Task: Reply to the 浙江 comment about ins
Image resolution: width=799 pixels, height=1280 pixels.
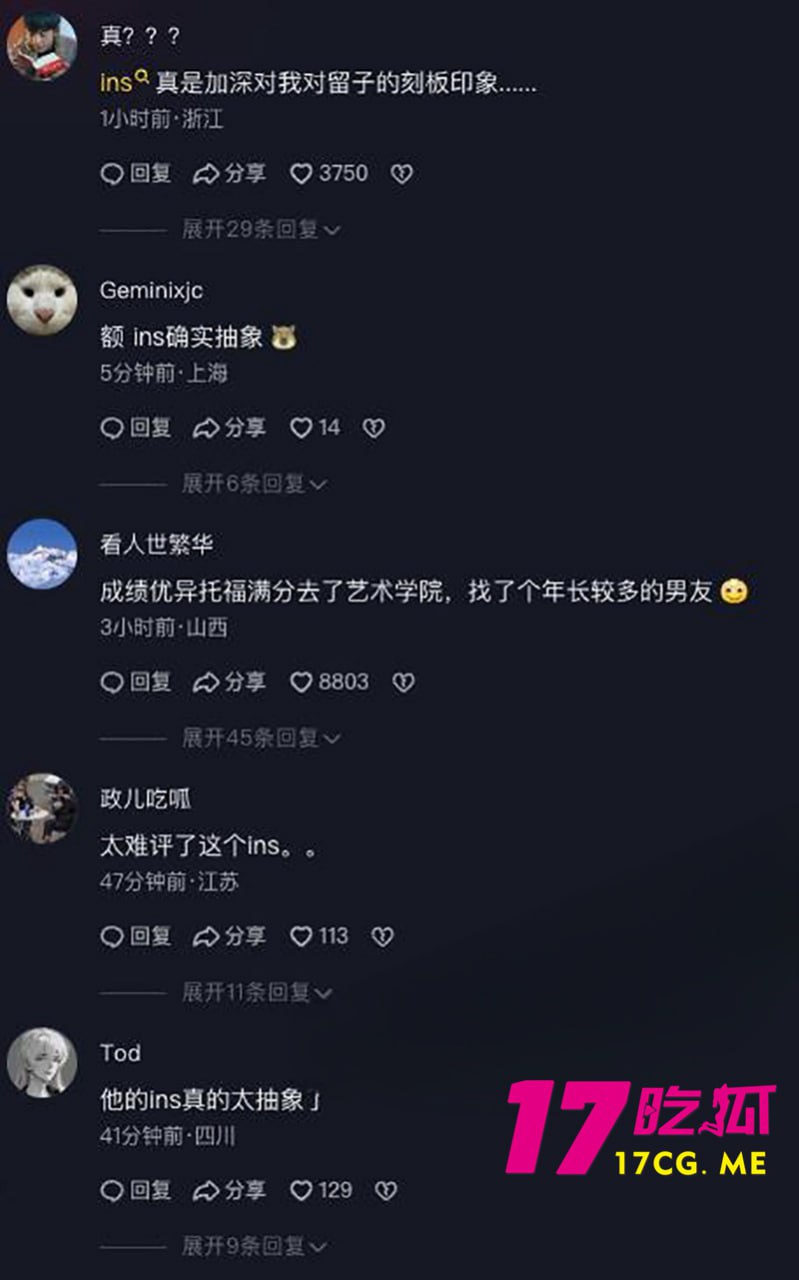Action: [x=136, y=174]
